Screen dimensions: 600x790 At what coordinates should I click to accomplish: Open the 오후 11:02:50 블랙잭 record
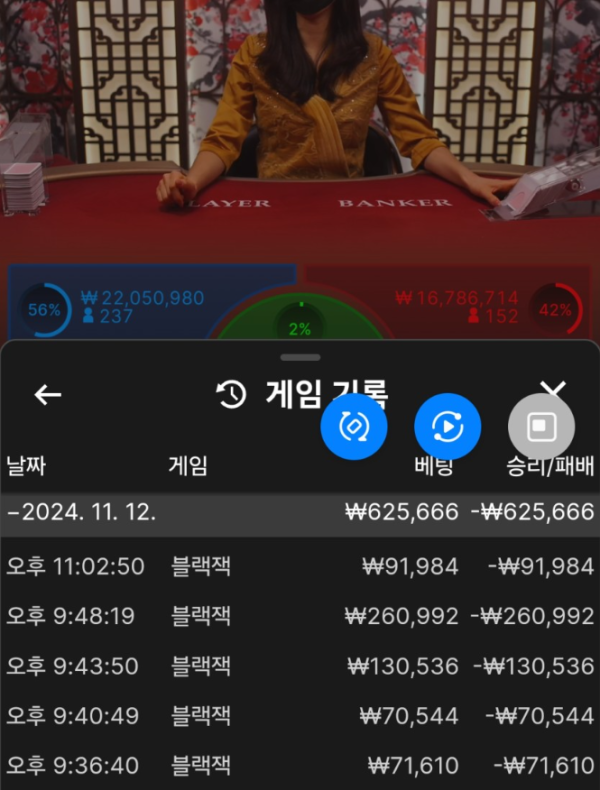pyautogui.click(x=300, y=566)
